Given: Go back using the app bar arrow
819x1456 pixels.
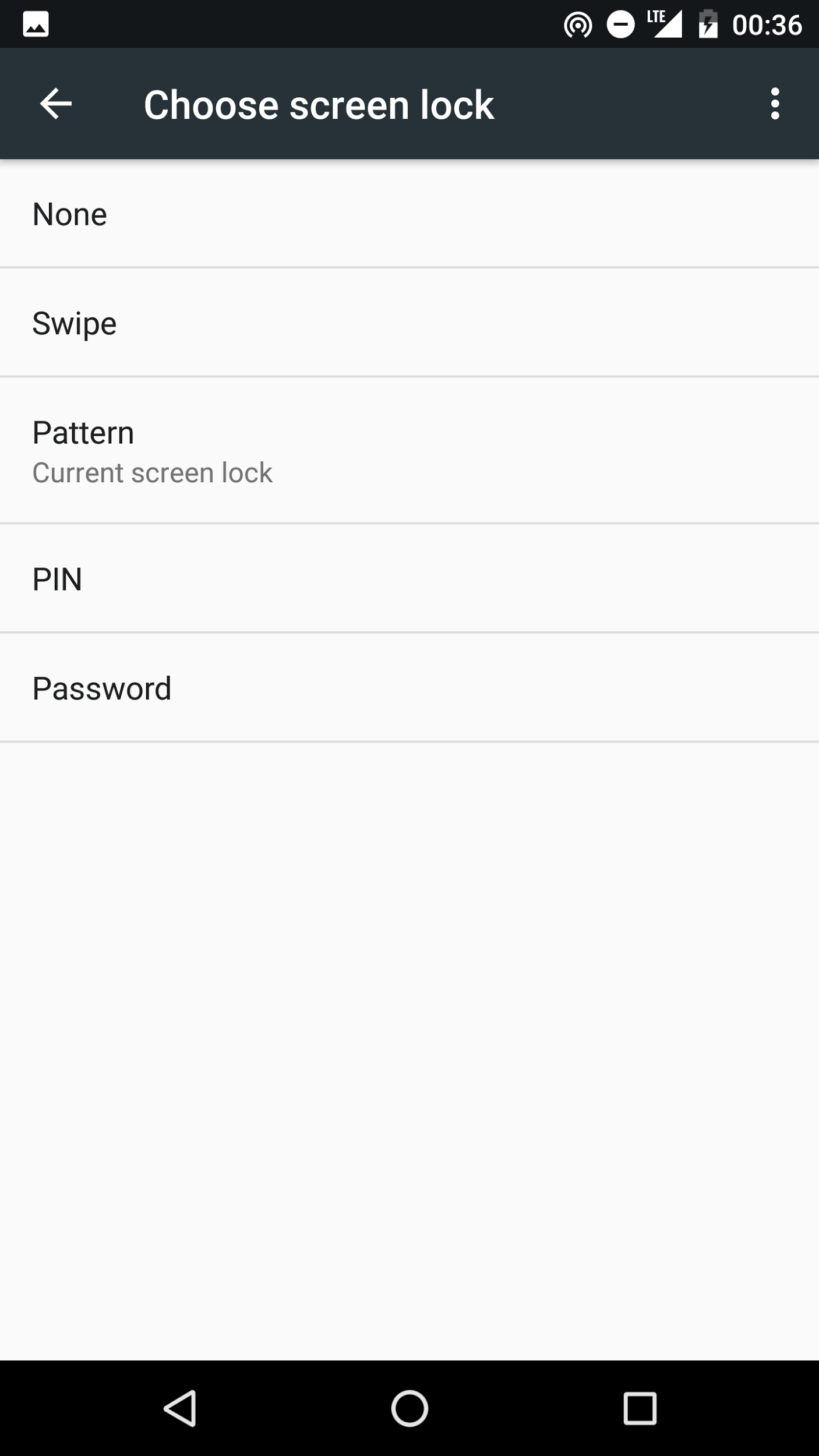Looking at the screenshot, I should [x=56, y=104].
